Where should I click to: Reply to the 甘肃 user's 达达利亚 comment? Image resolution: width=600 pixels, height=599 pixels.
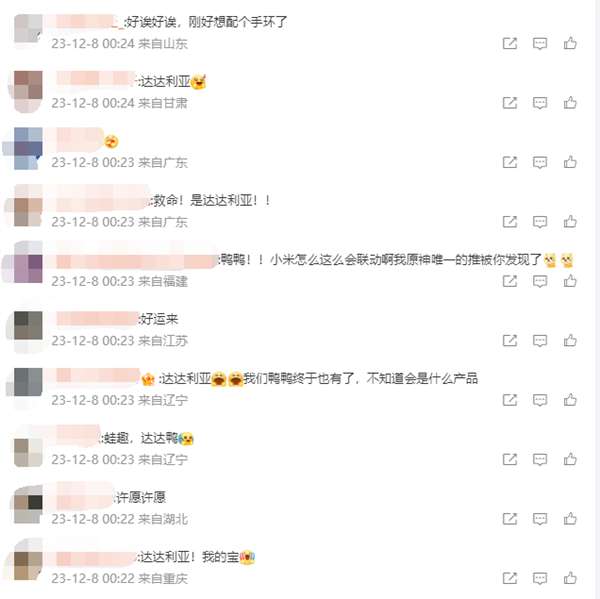[x=540, y=102]
